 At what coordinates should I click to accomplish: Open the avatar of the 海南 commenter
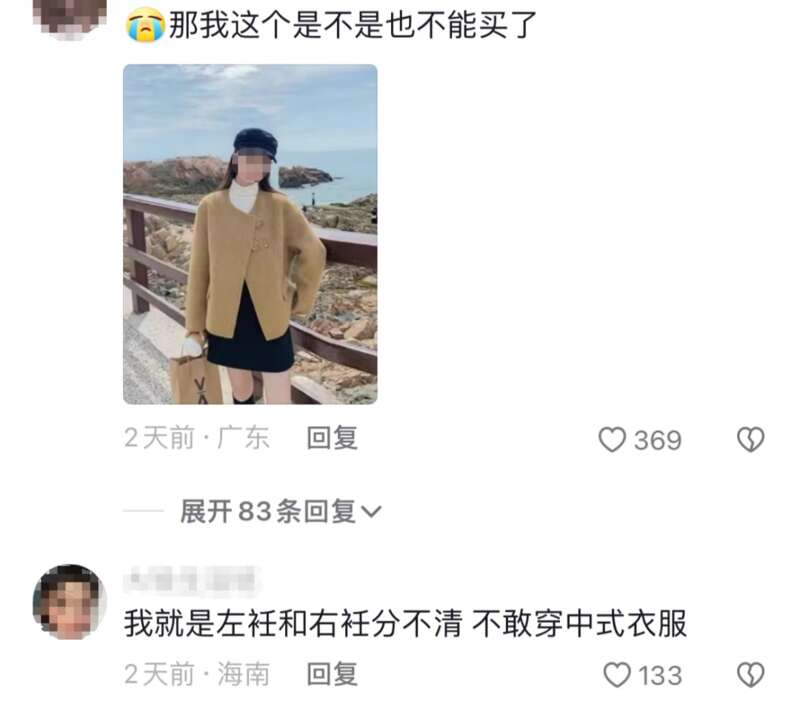(69, 601)
